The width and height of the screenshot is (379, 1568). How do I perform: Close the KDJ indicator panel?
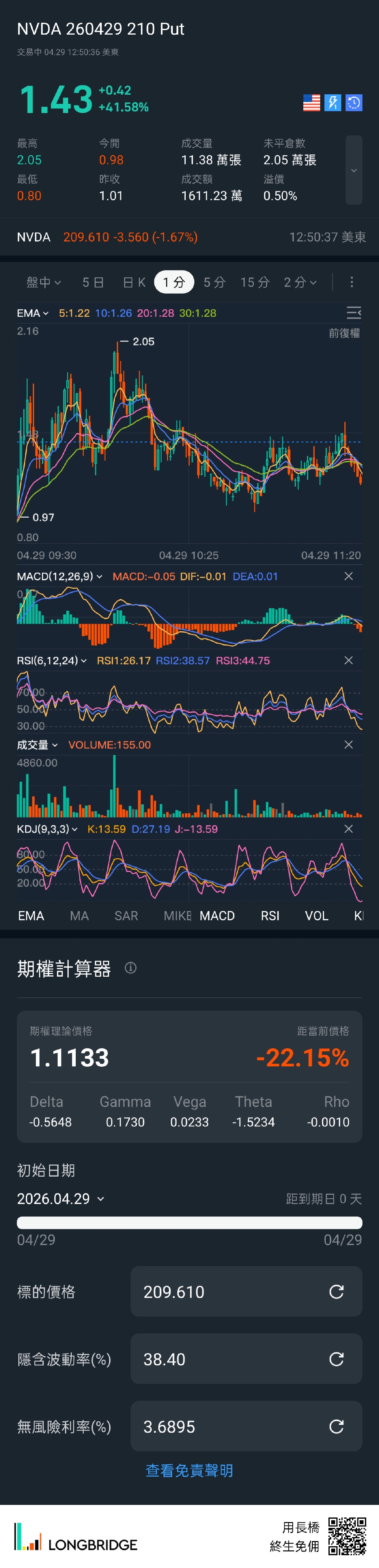pyautogui.click(x=349, y=829)
